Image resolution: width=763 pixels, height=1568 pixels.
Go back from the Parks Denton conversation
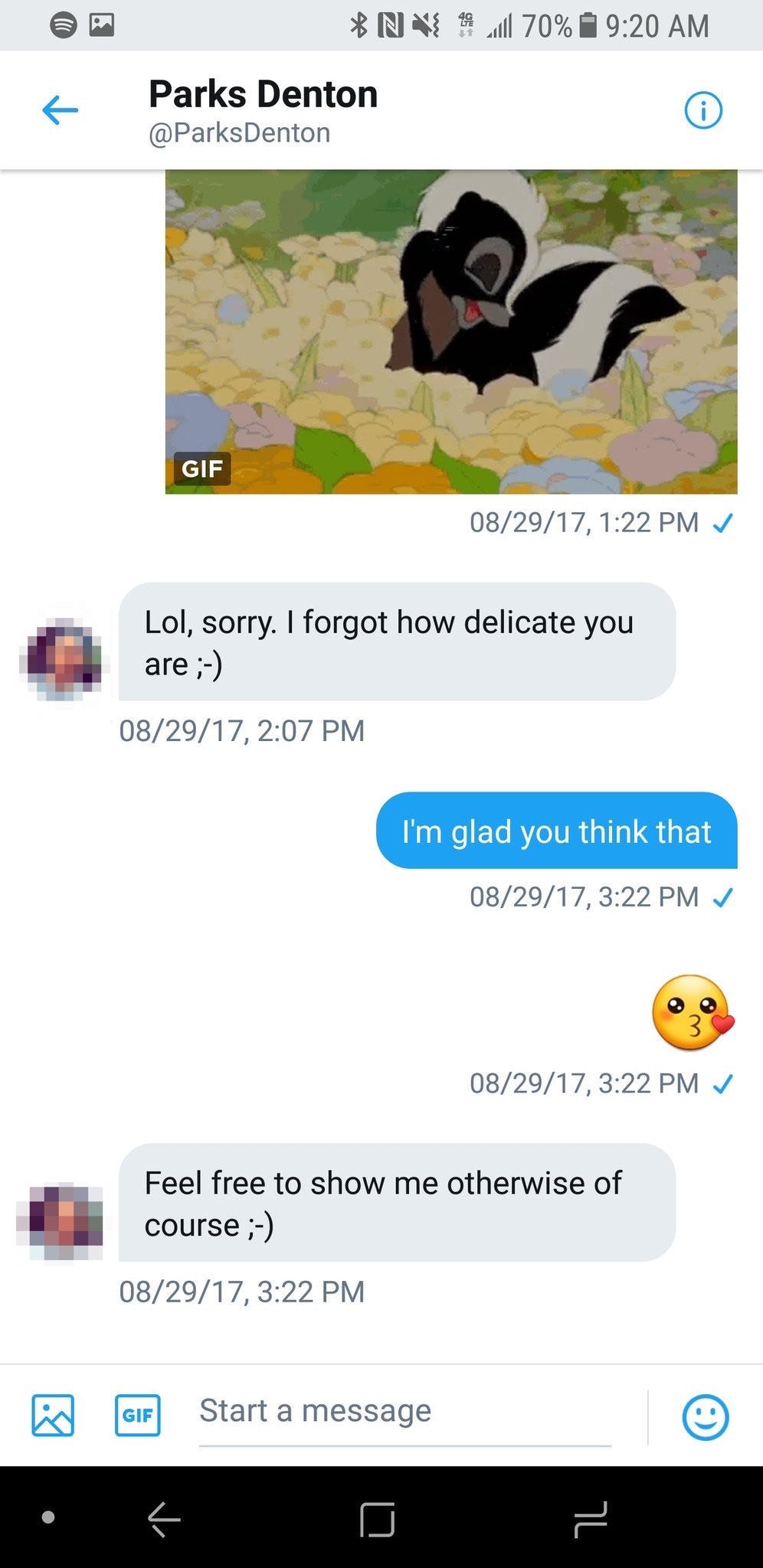[x=61, y=110]
